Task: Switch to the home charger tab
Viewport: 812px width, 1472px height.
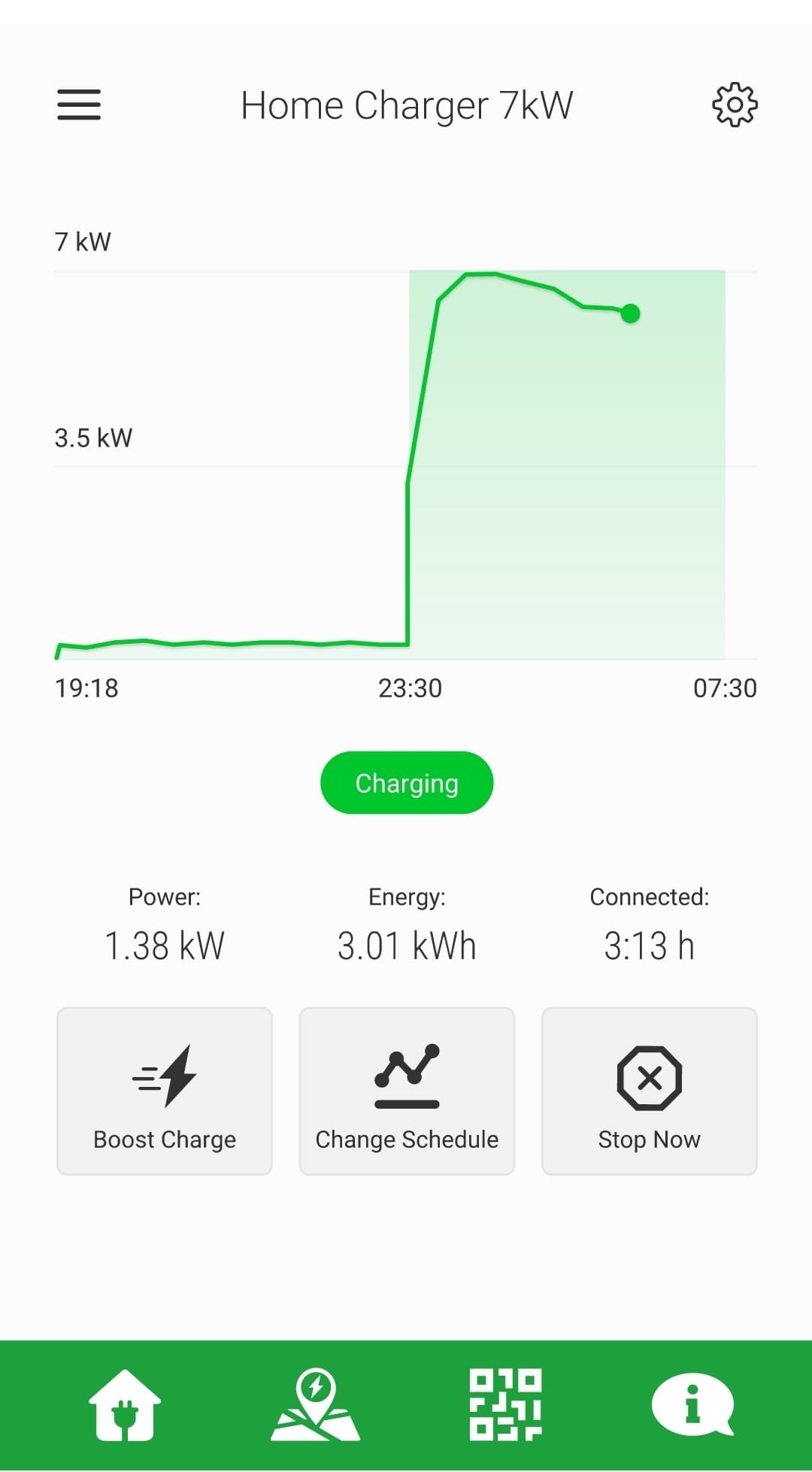Action: coord(125,1405)
